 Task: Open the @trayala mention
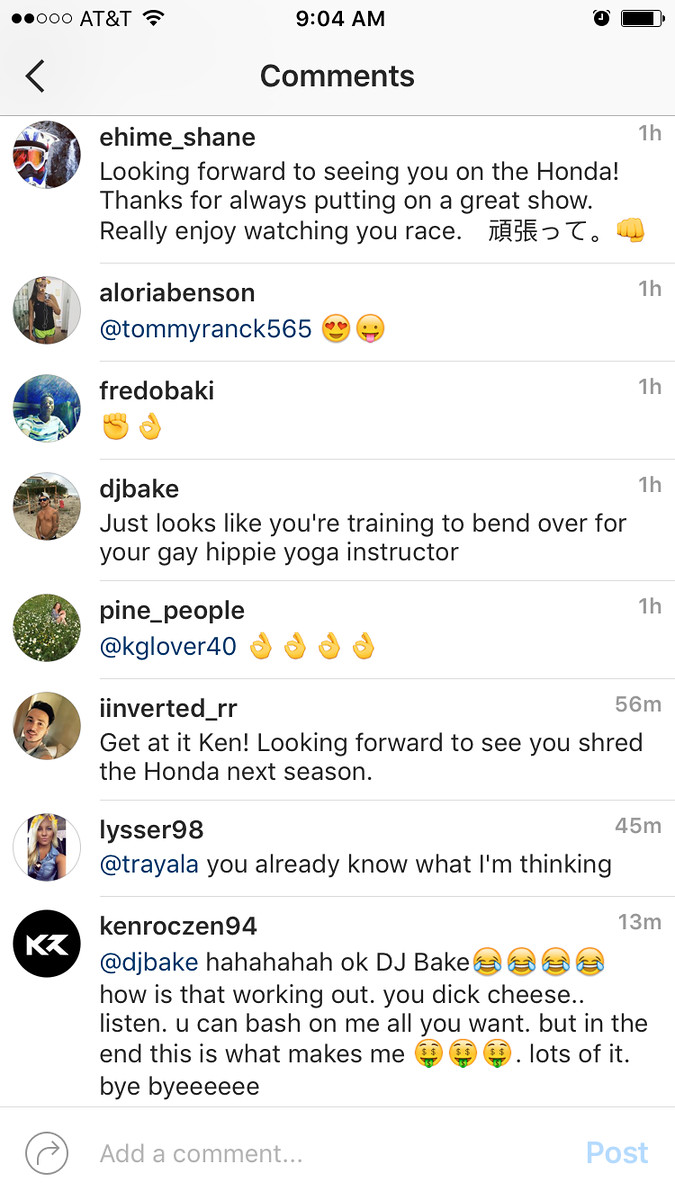[x=149, y=864]
